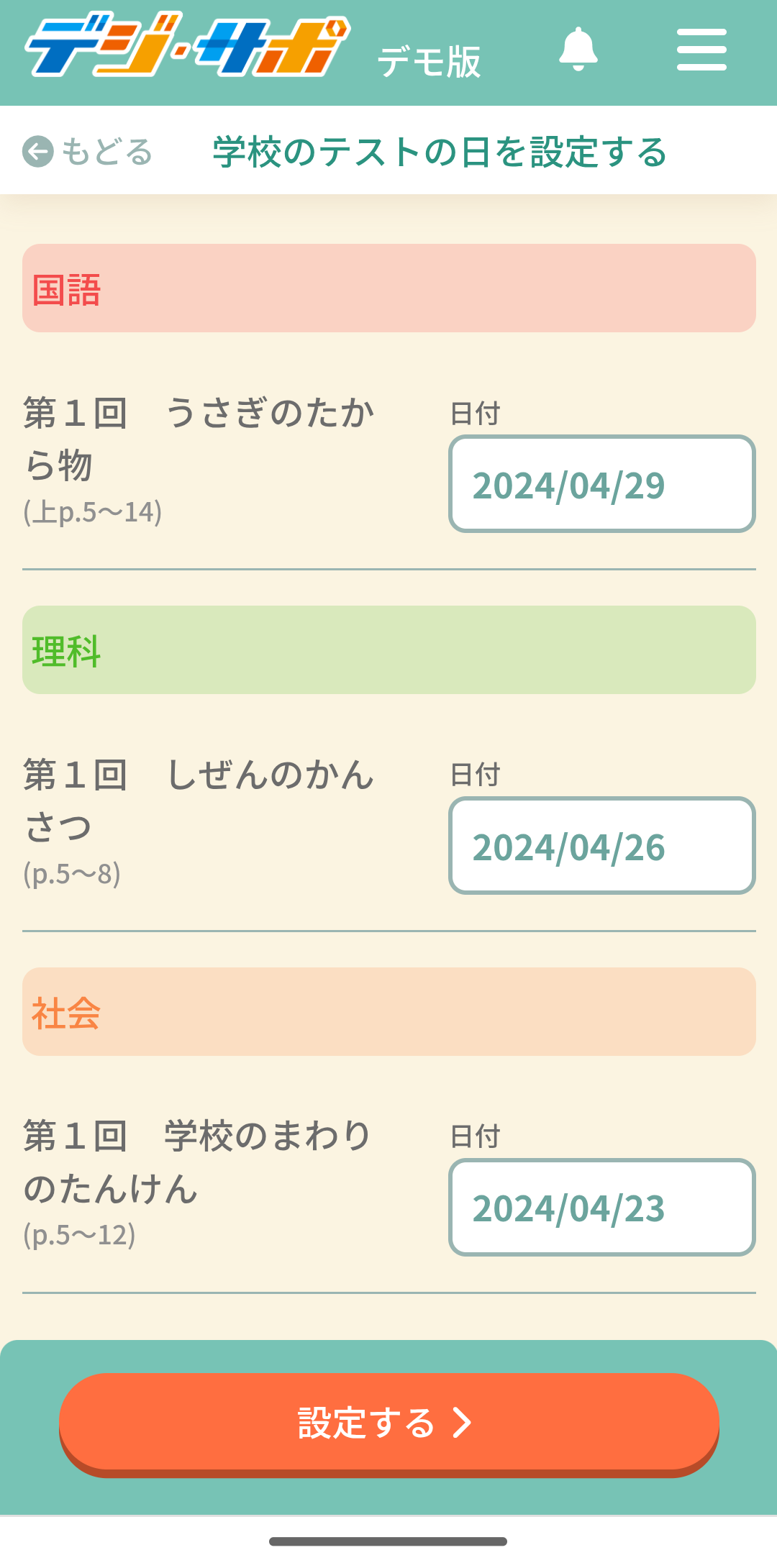Screen dimensions: 777x1568
Task: Open the hamburger menu
Action: (x=701, y=50)
